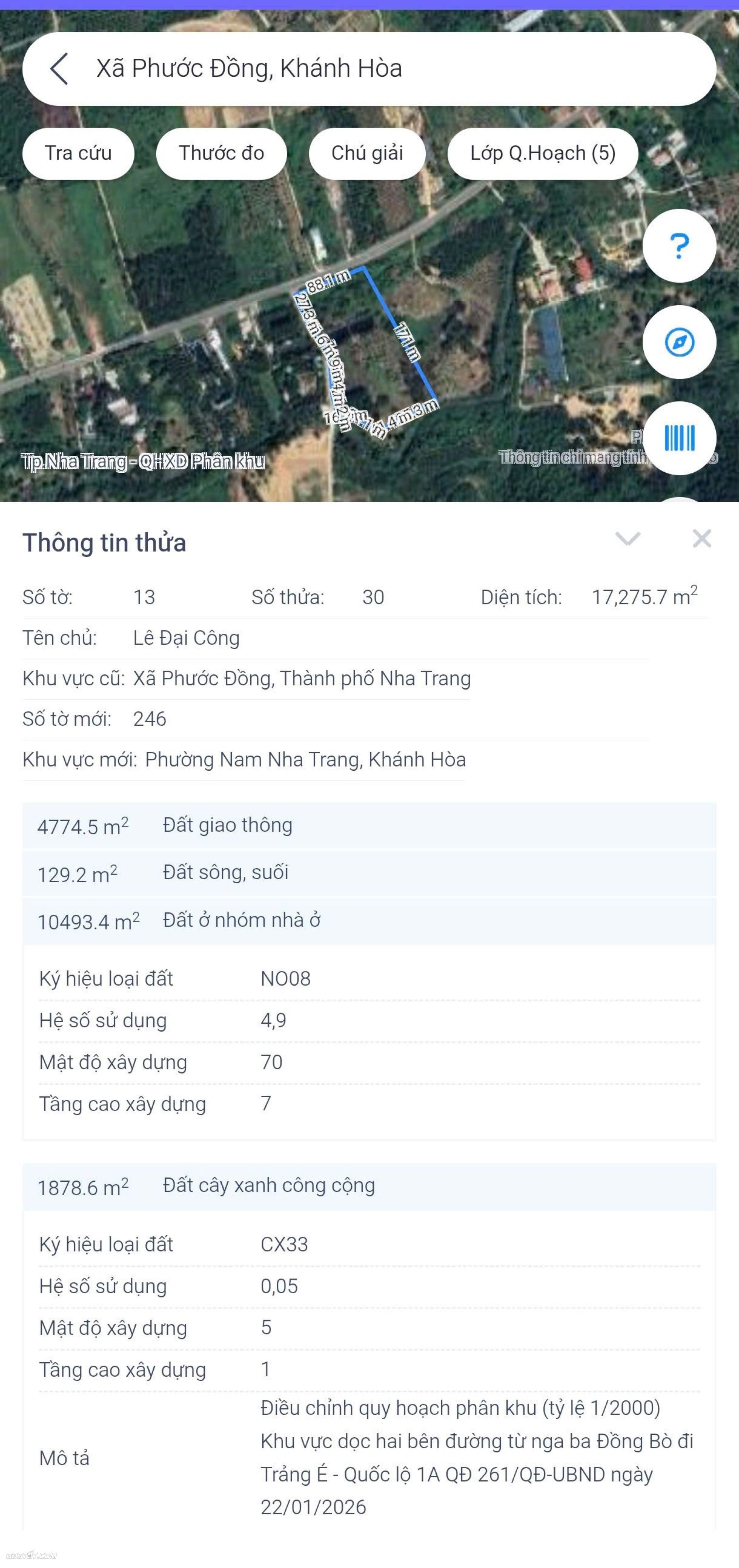Collapse the Thông tin thửa panel

[627, 539]
